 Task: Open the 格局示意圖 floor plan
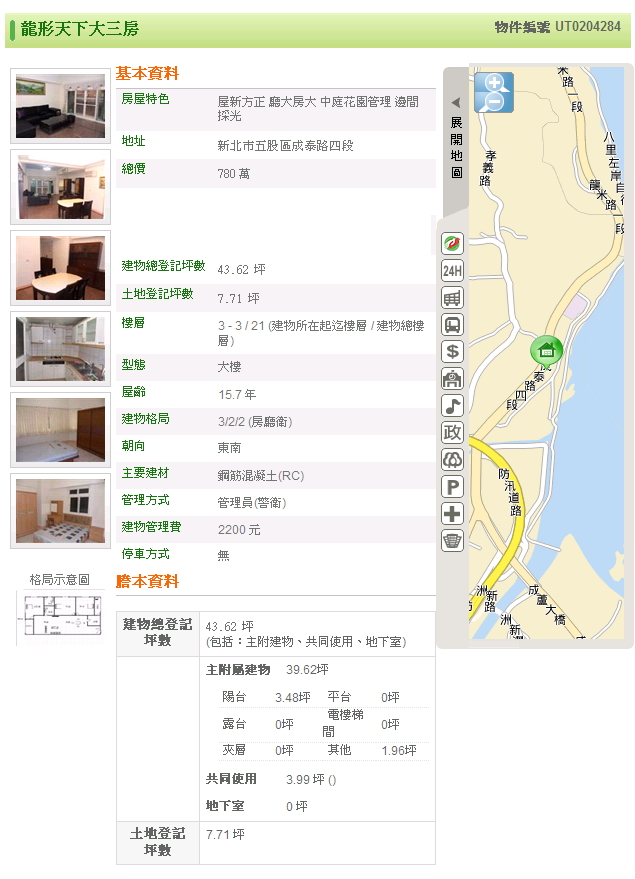(x=59, y=617)
